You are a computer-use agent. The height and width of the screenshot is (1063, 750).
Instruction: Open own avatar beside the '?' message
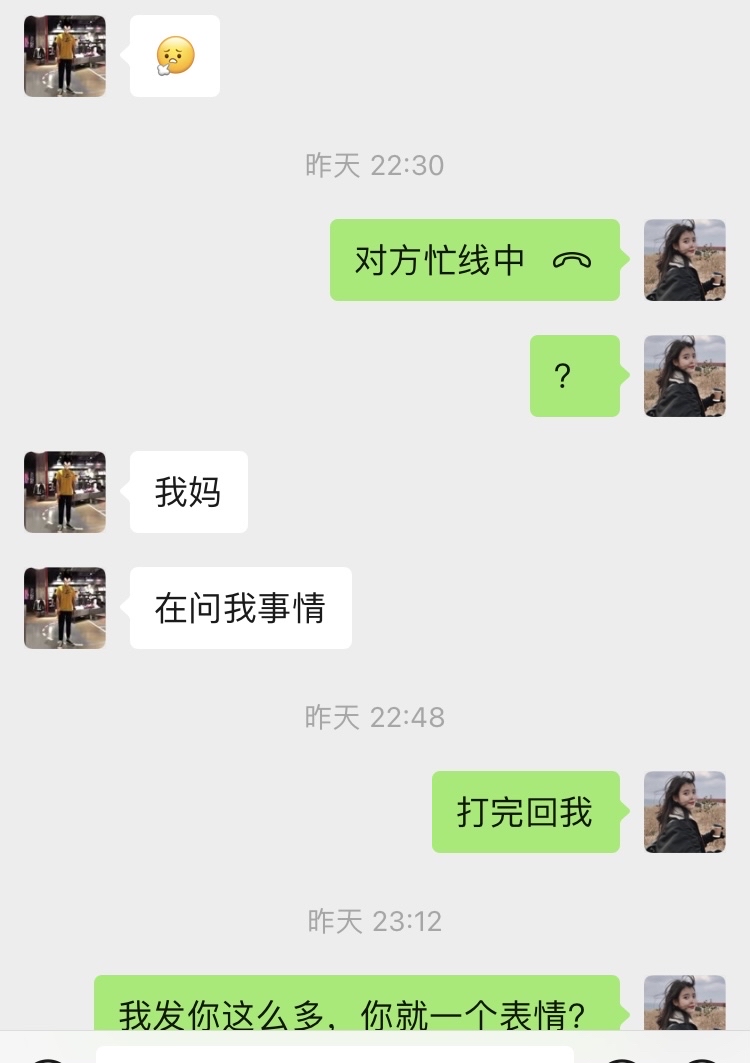tap(684, 376)
